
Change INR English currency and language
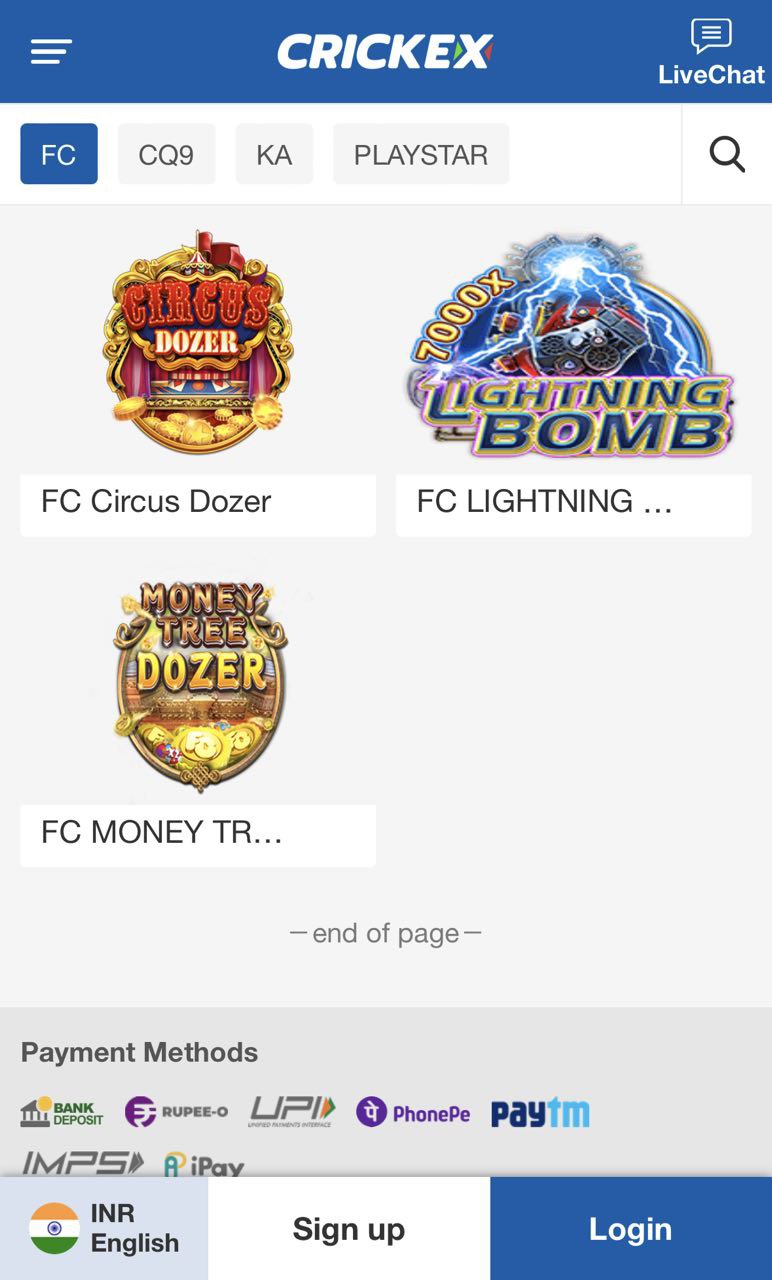tap(104, 1228)
